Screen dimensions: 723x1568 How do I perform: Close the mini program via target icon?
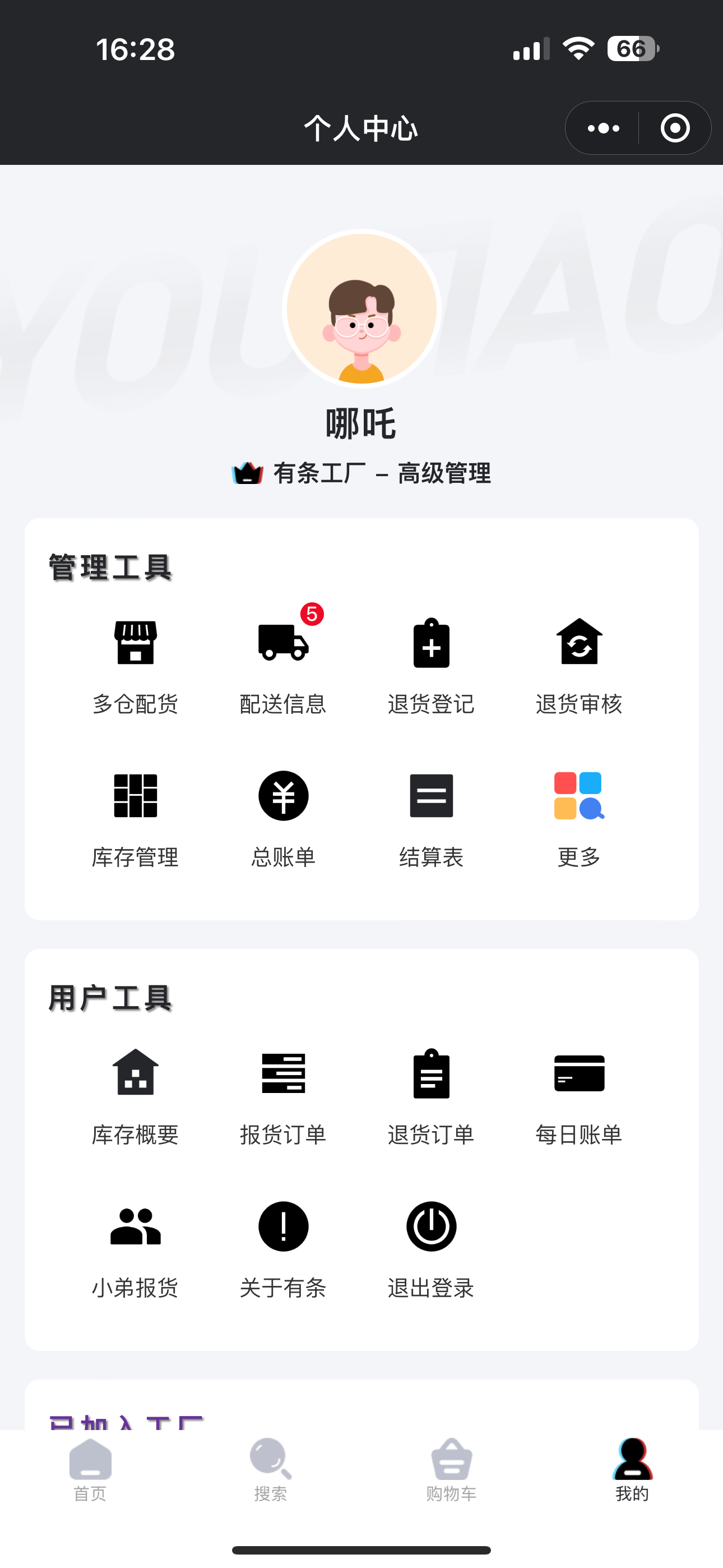(675, 128)
